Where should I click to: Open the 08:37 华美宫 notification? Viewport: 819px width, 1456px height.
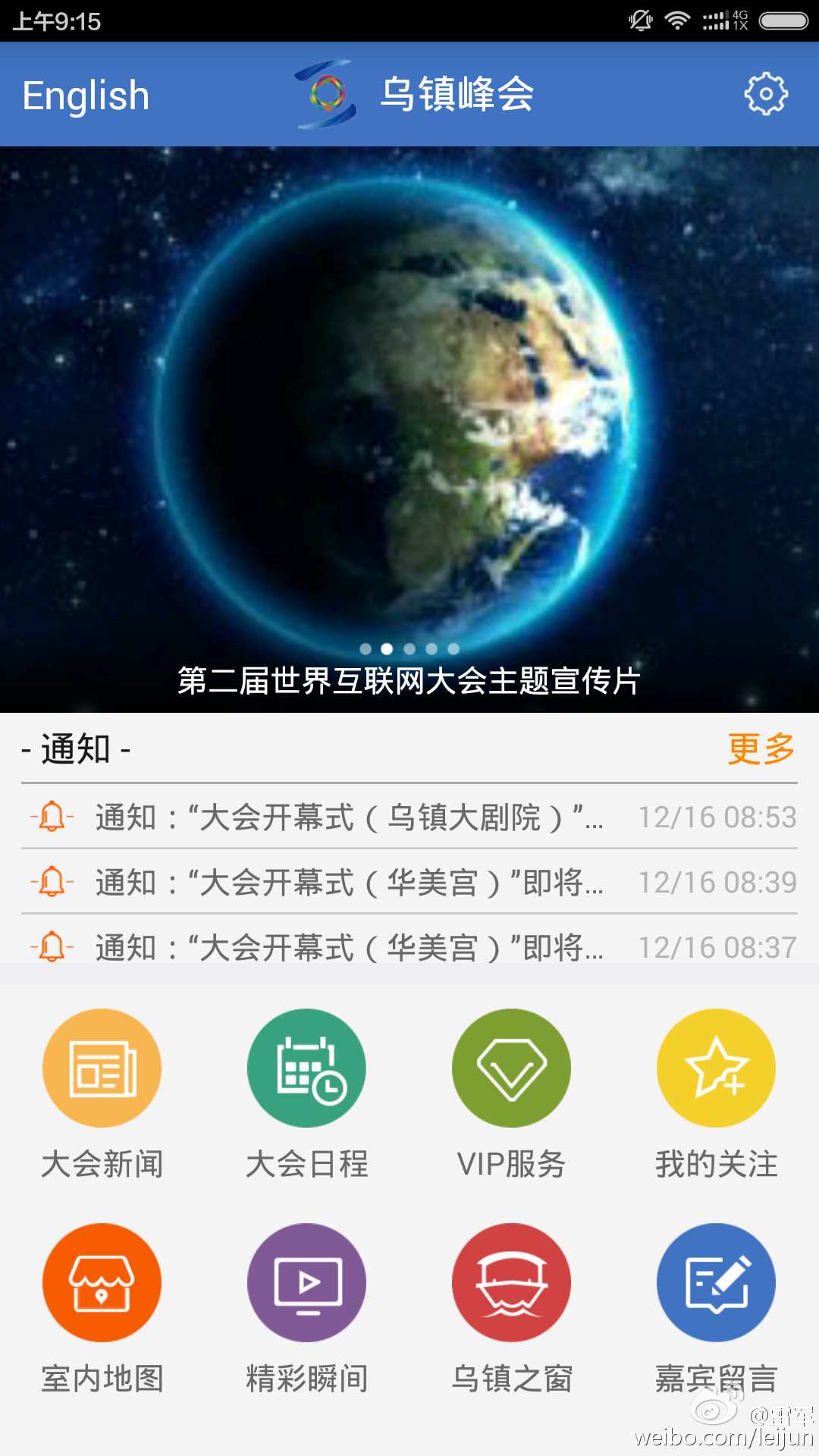tap(349, 947)
